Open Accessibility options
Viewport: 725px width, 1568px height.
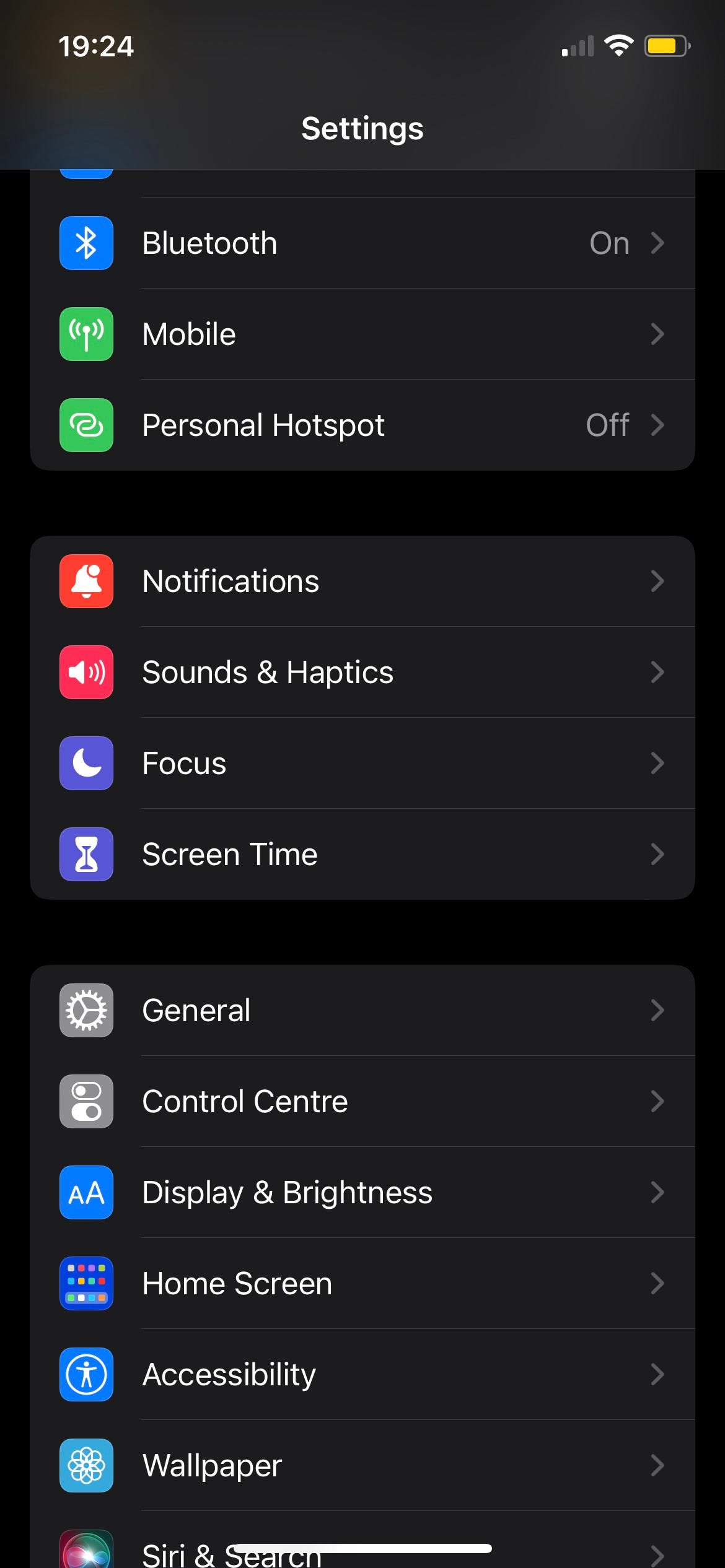(x=362, y=1374)
